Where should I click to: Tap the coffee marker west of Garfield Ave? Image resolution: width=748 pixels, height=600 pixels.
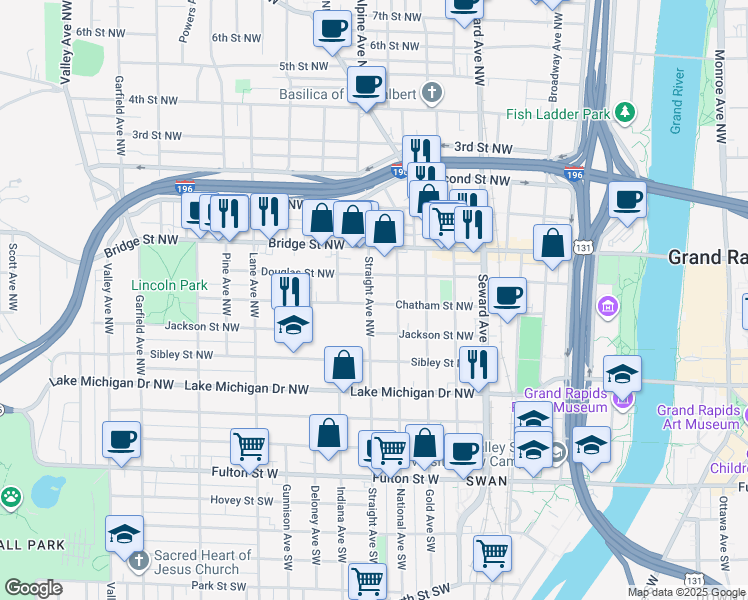121,439
